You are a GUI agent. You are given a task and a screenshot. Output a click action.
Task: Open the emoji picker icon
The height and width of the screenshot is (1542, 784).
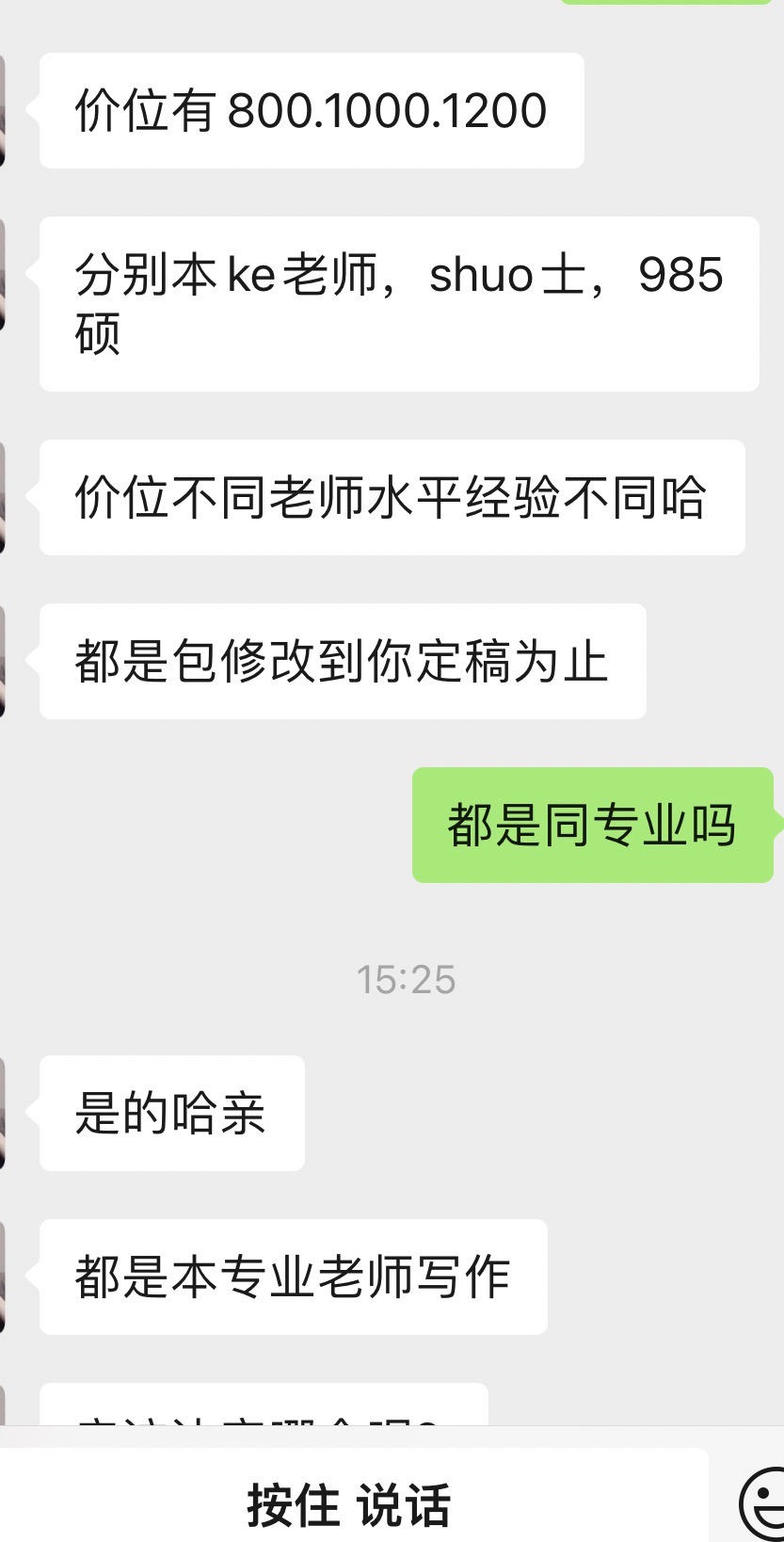[x=764, y=1503]
